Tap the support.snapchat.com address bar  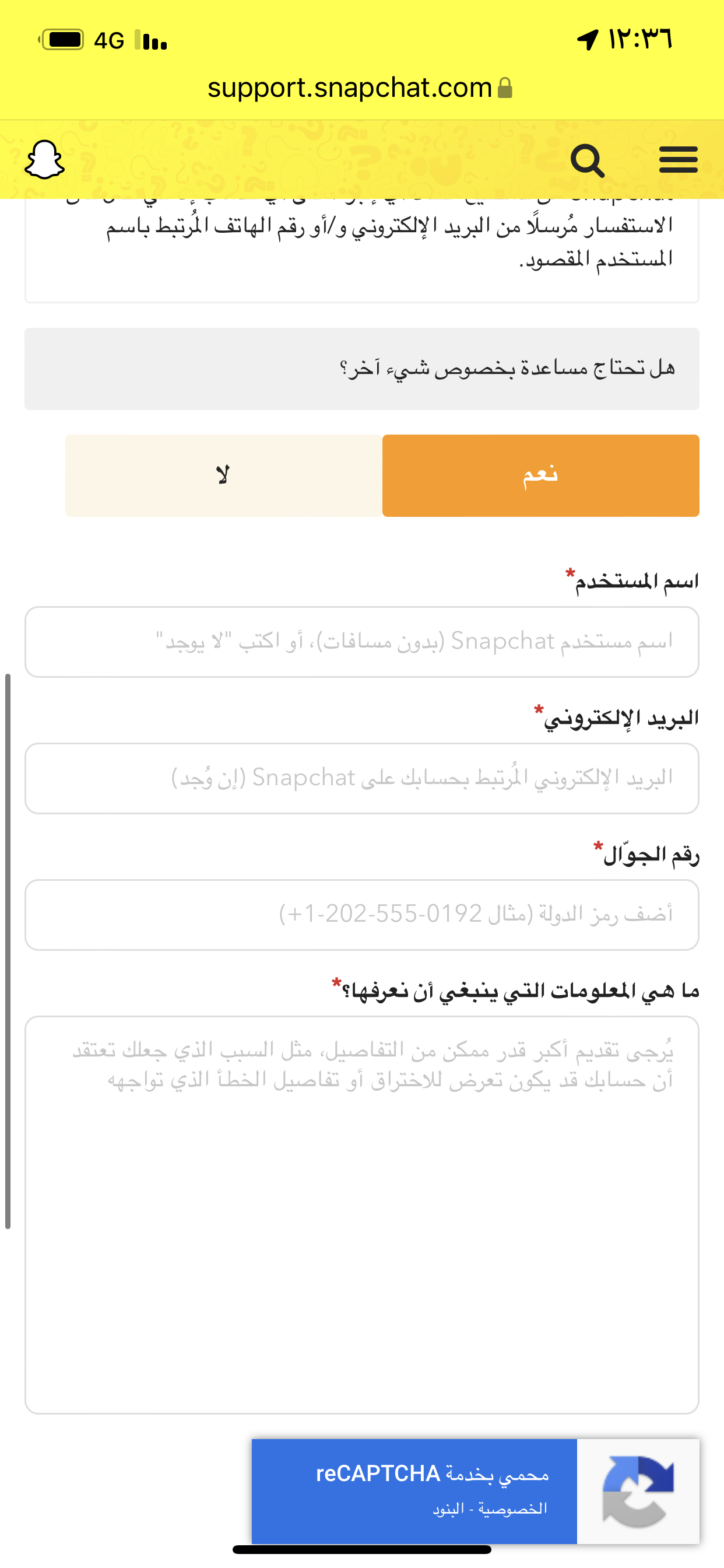(x=360, y=87)
